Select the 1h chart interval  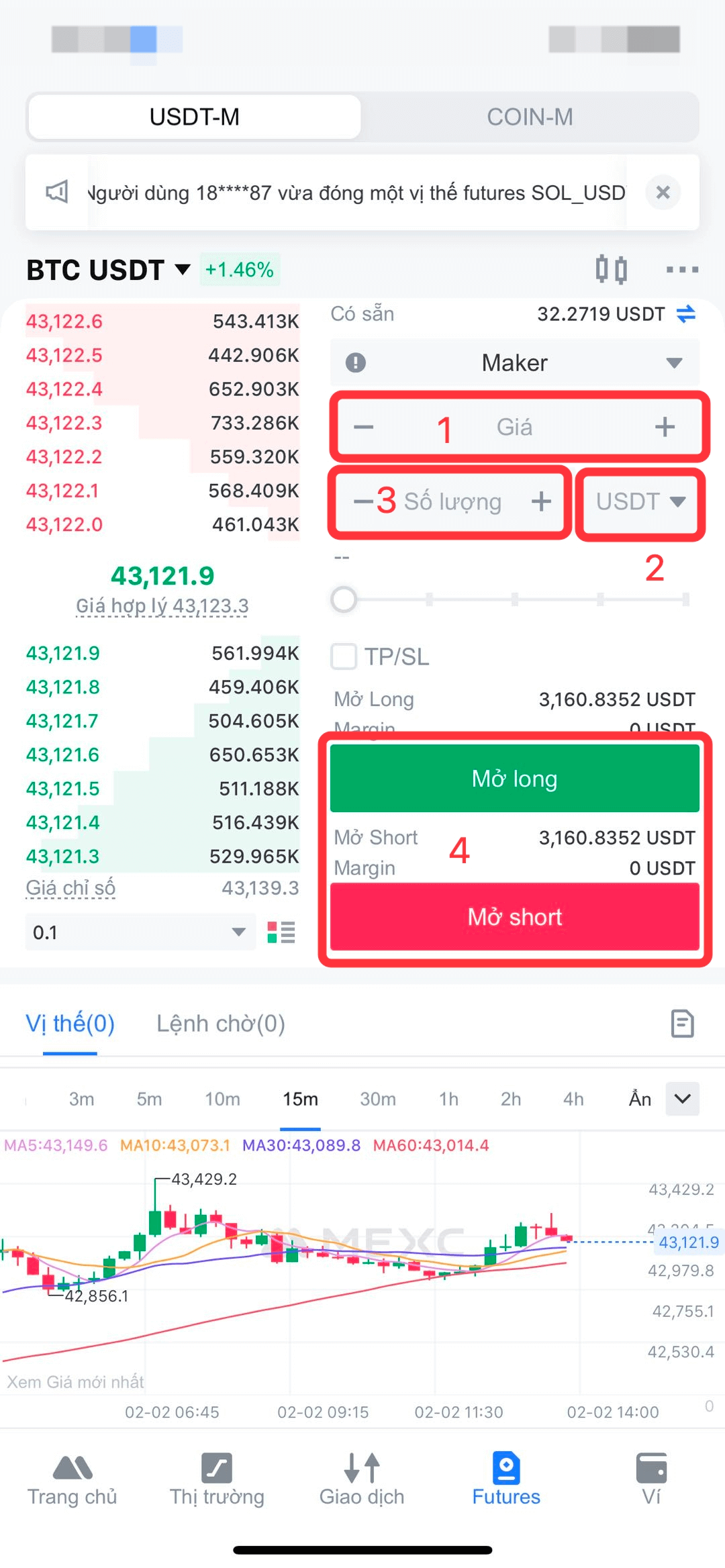(x=448, y=1099)
